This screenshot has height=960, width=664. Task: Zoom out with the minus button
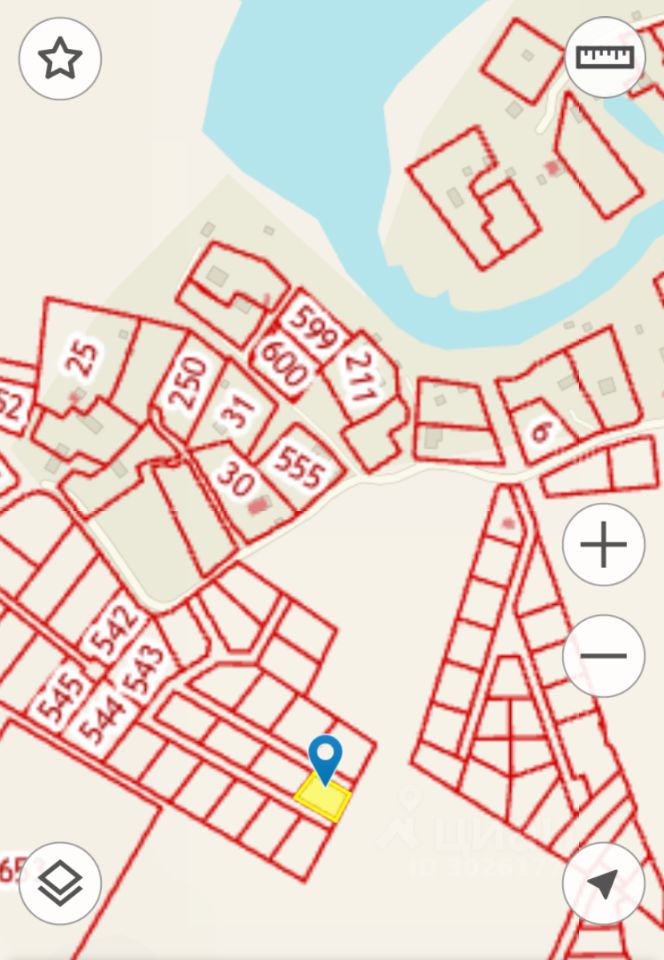(603, 656)
